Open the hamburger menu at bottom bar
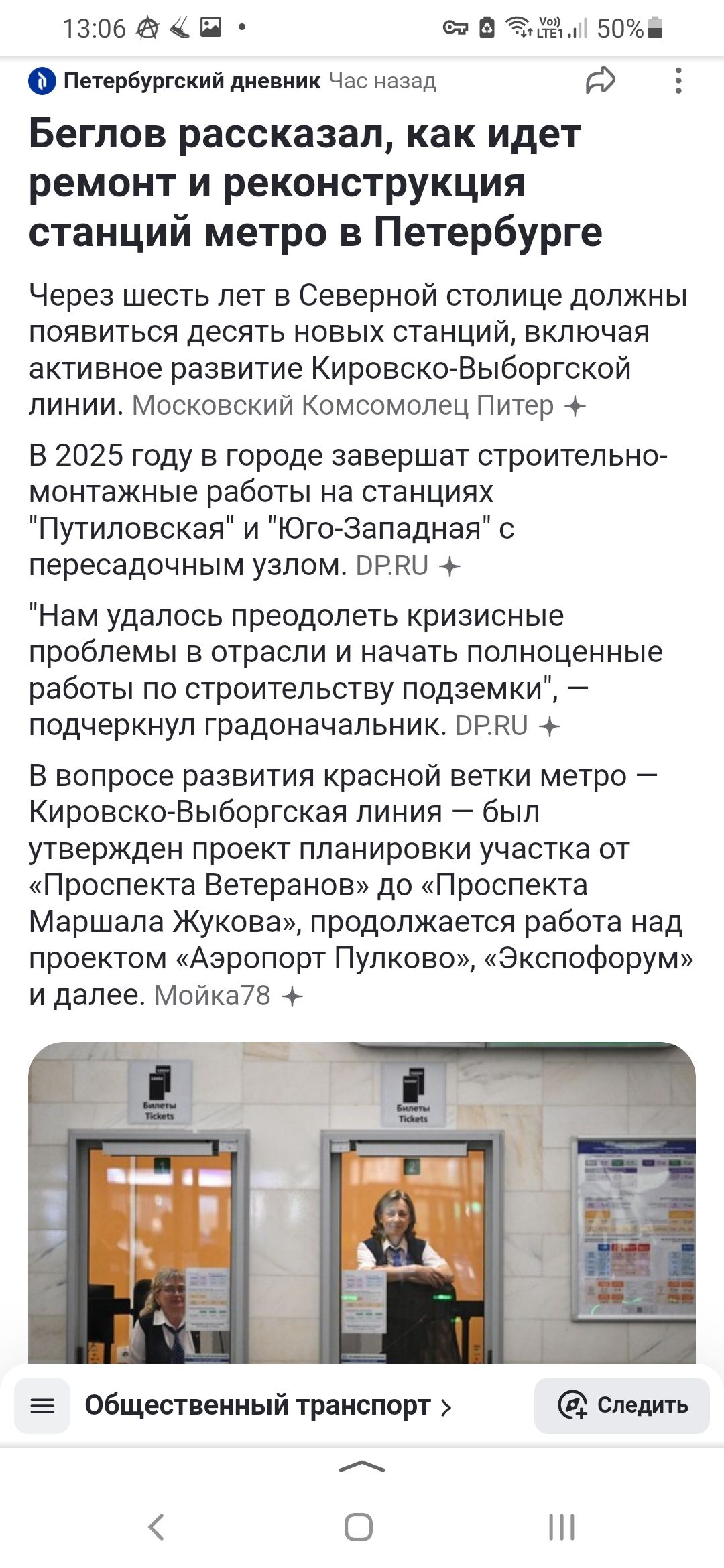 [x=42, y=1406]
